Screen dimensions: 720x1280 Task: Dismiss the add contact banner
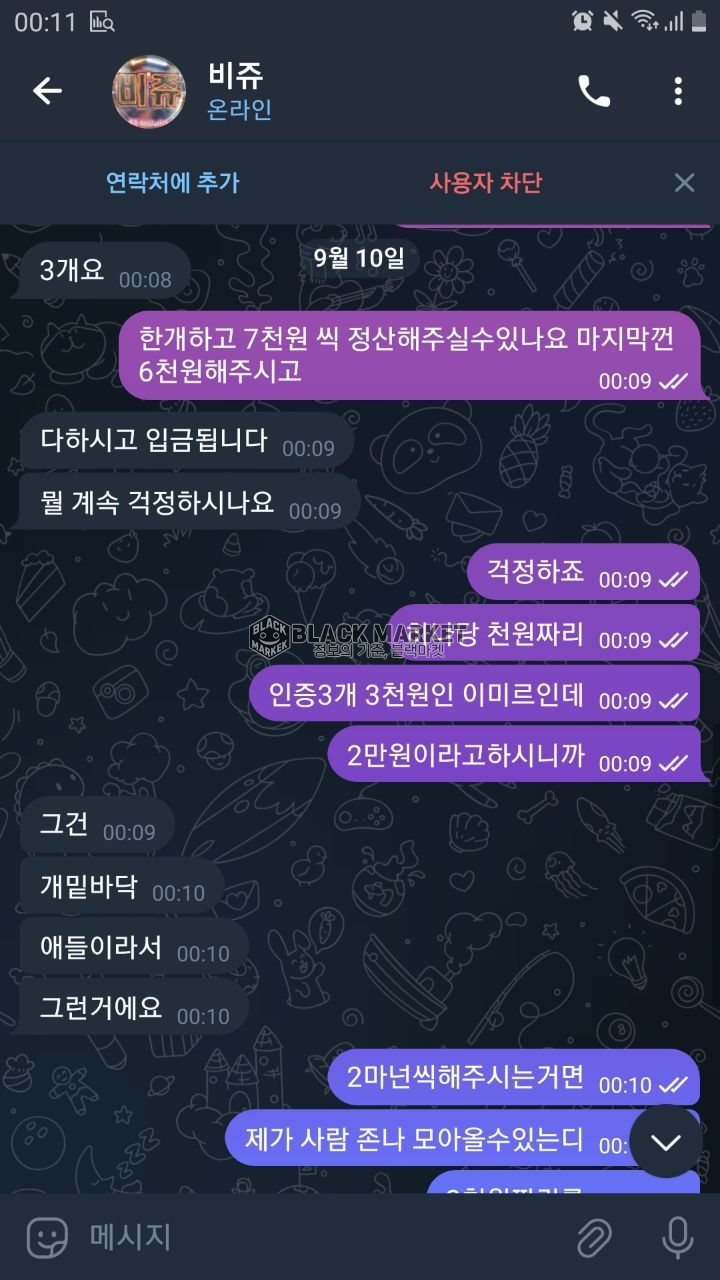pos(684,182)
